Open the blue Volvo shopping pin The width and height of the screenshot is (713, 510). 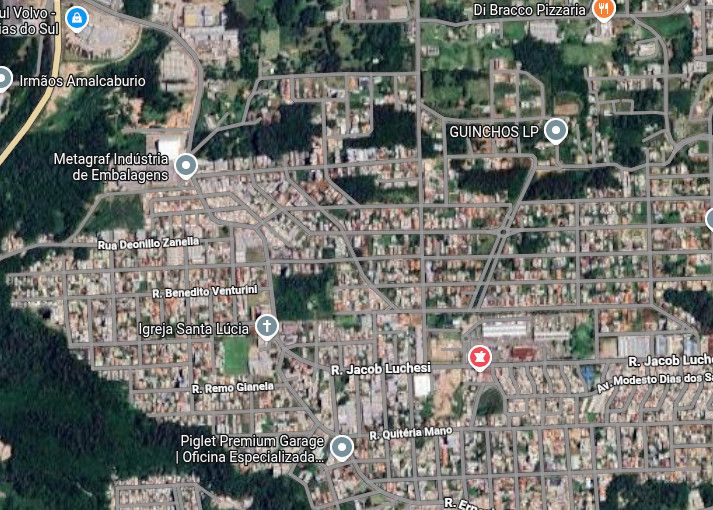76,18
